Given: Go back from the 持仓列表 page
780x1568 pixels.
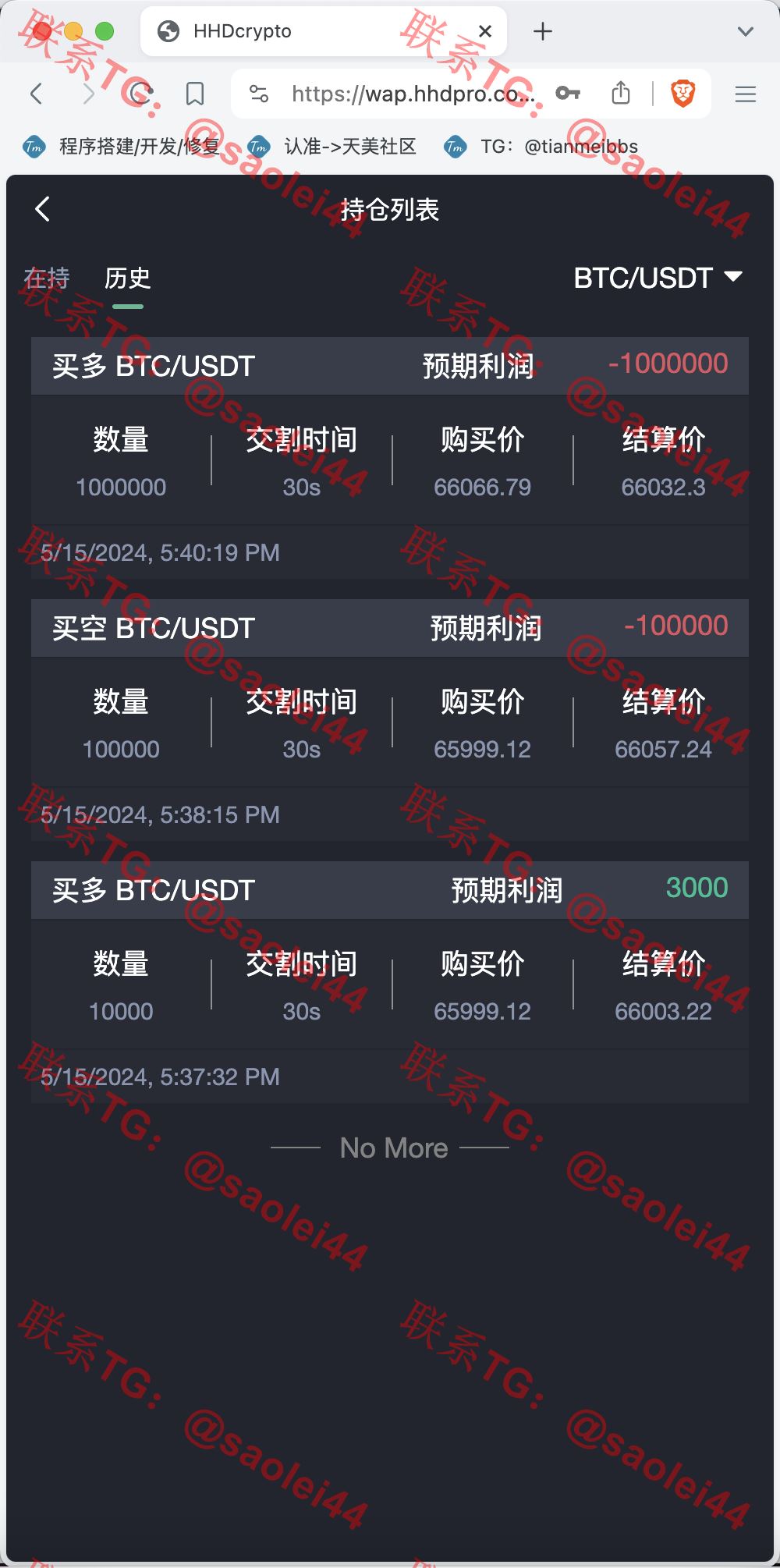Looking at the screenshot, I should pyautogui.click(x=43, y=209).
